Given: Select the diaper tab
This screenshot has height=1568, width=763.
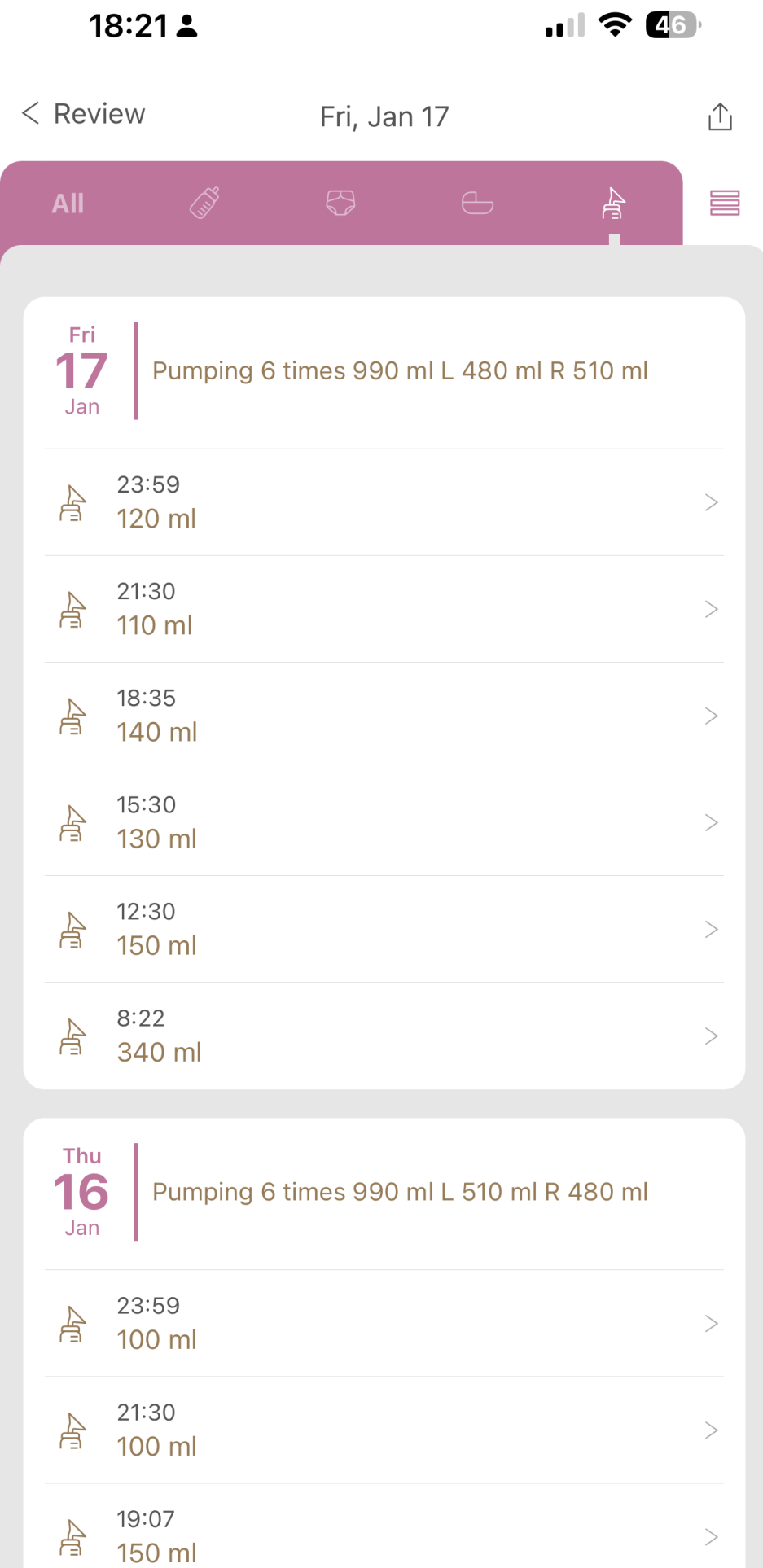Looking at the screenshot, I should pyautogui.click(x=341, y=203).
